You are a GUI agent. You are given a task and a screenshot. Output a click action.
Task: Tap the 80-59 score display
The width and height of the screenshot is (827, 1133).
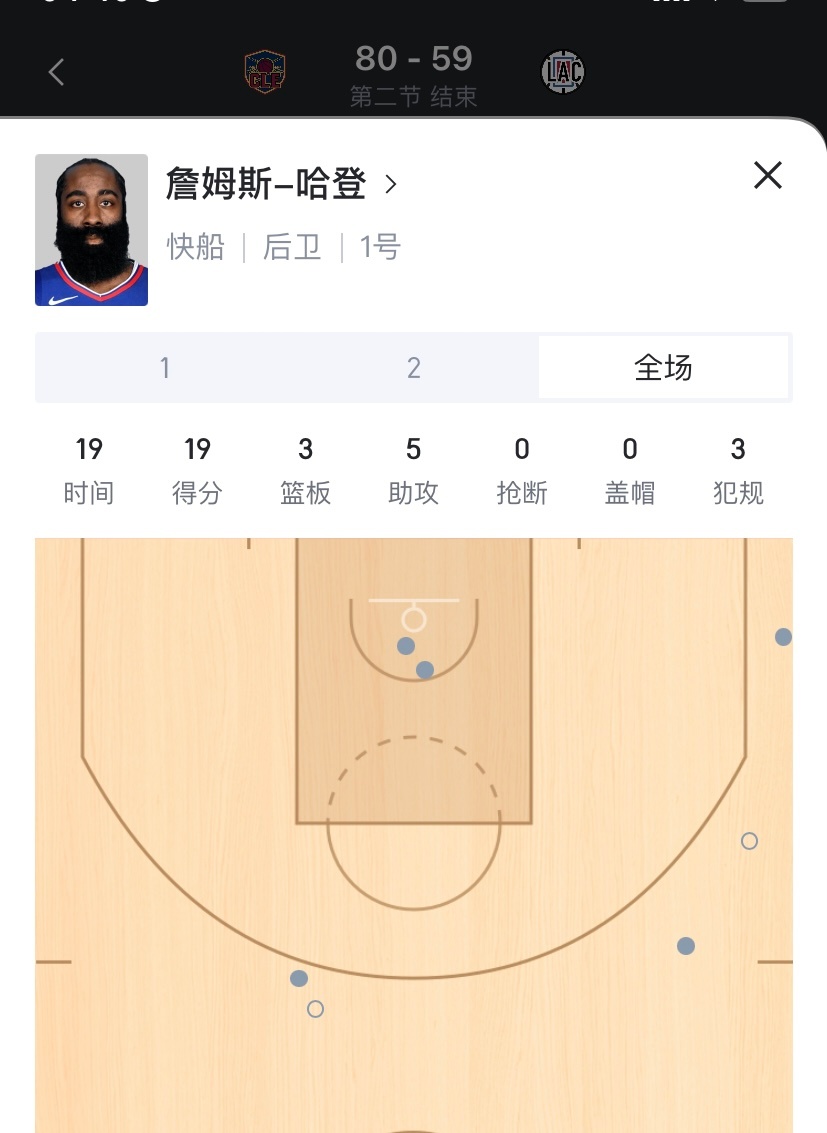pyautogui.click(x=413, y=60)
